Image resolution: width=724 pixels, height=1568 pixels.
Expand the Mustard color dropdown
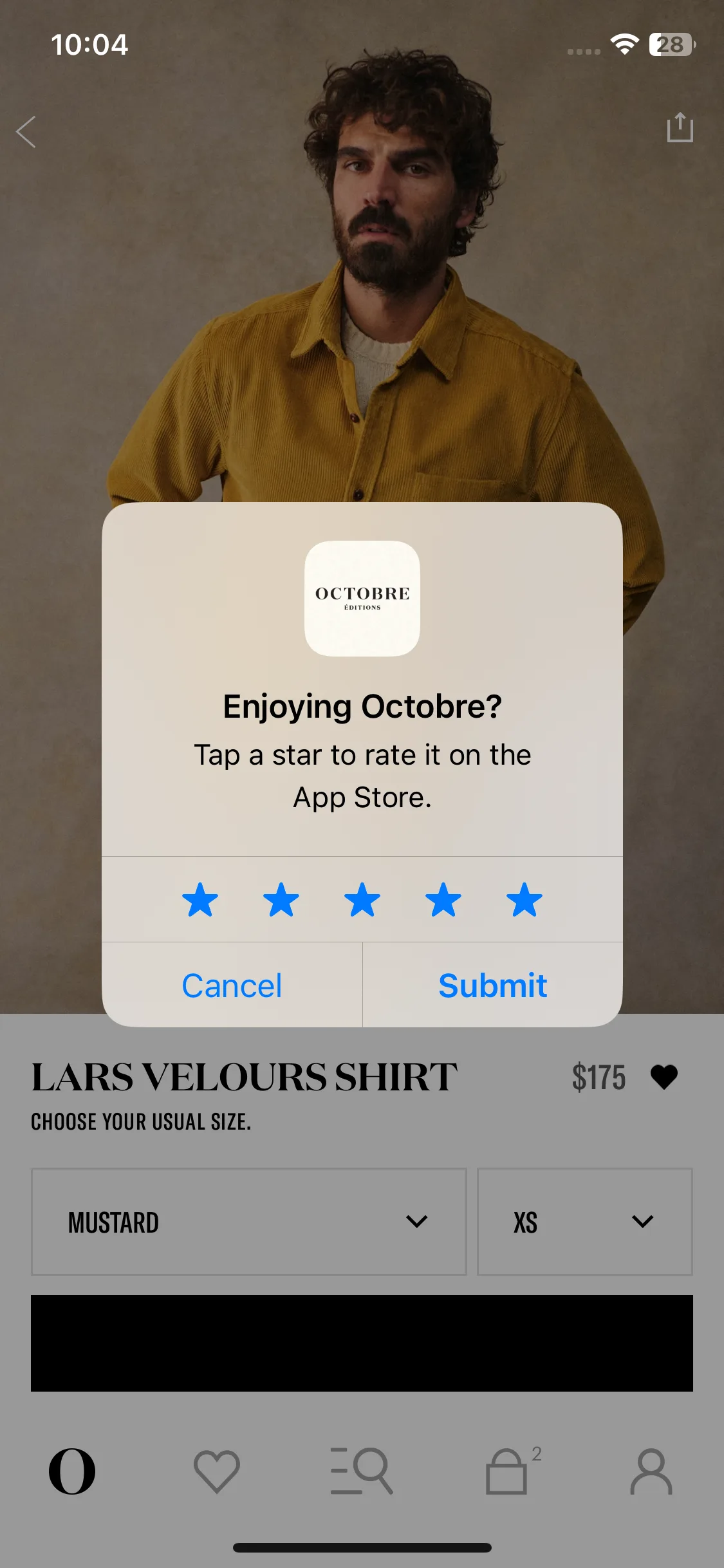click(x=248, y=1222)
